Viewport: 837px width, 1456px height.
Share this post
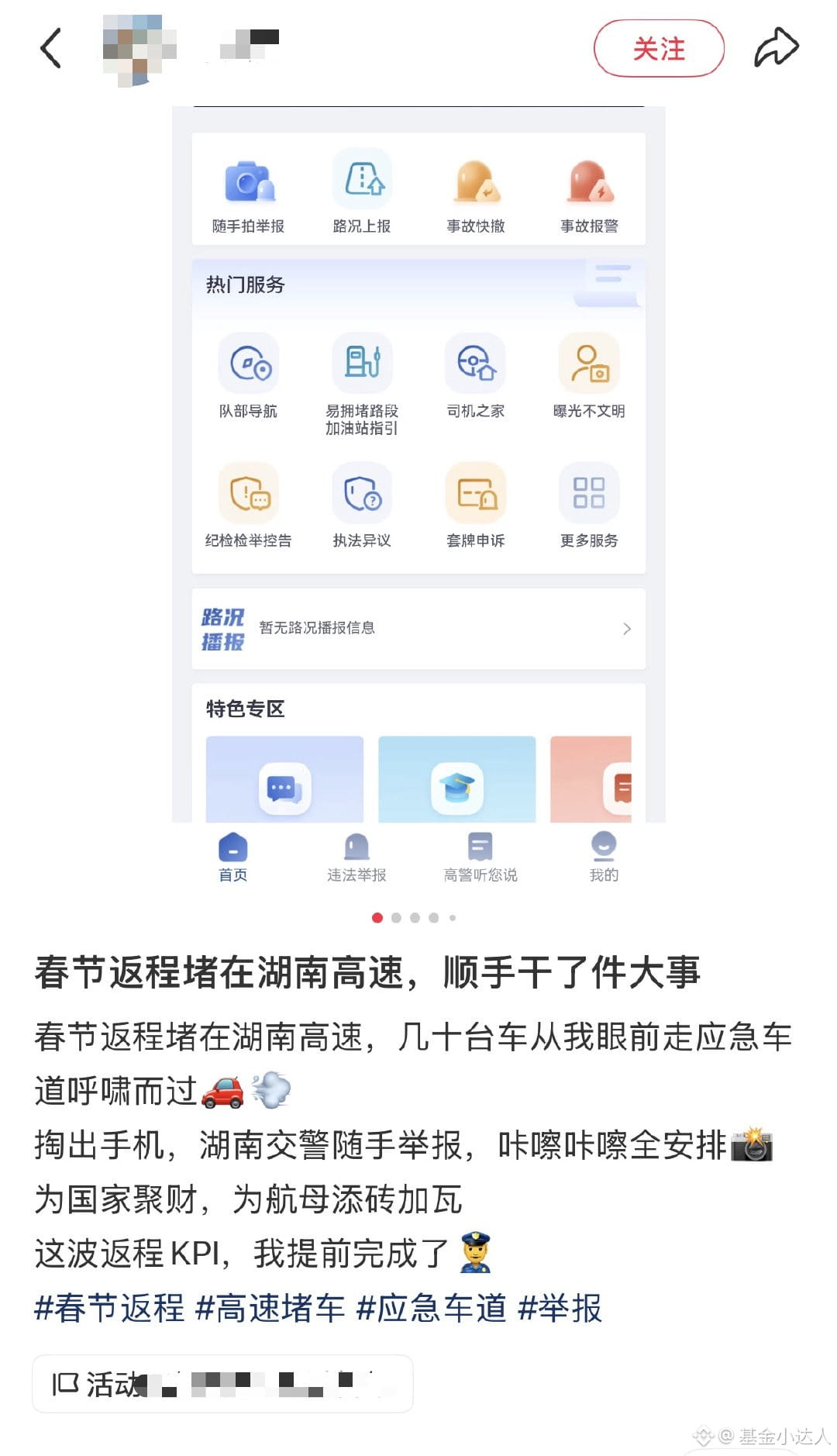click(x=776, y=48)
